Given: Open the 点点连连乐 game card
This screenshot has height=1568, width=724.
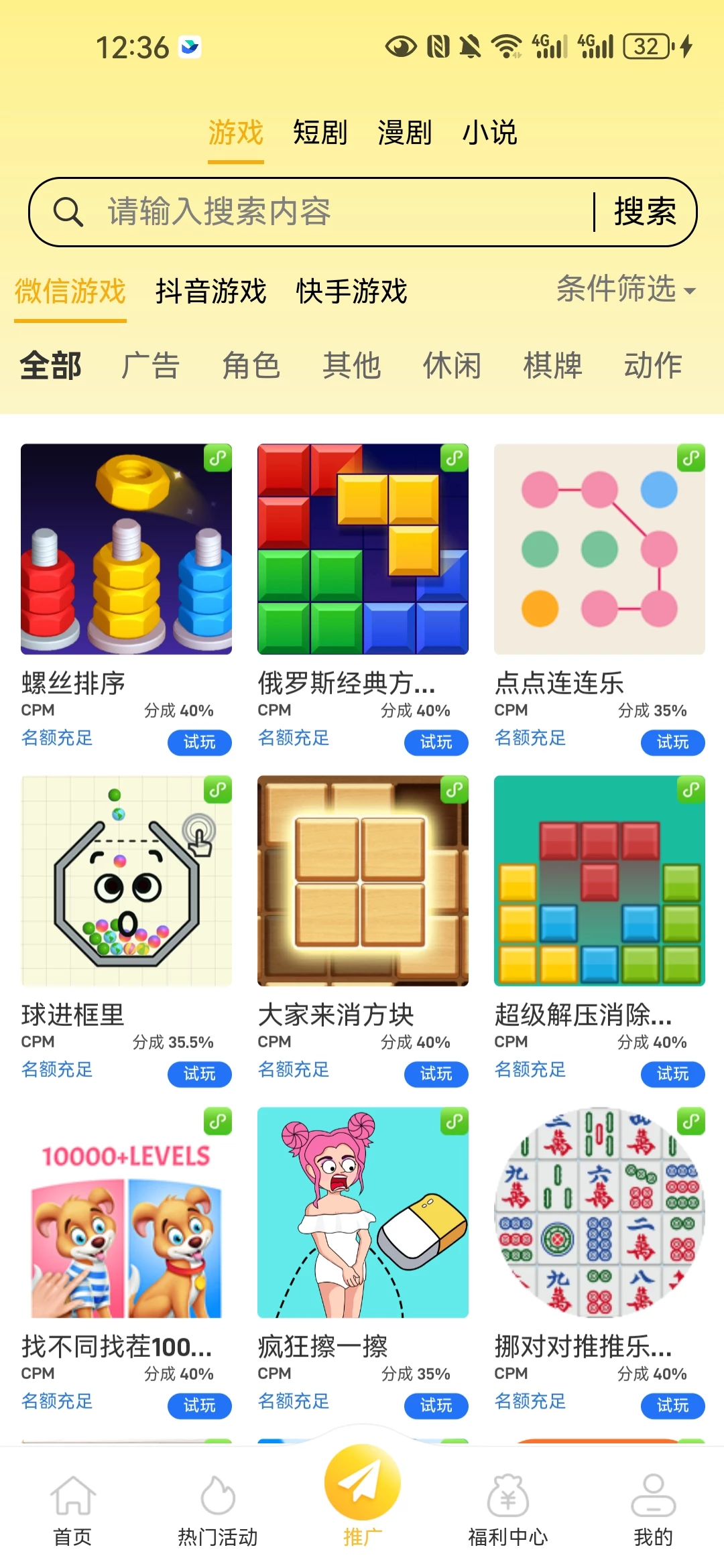Looking at the screenshot, I should click(599, 549).
